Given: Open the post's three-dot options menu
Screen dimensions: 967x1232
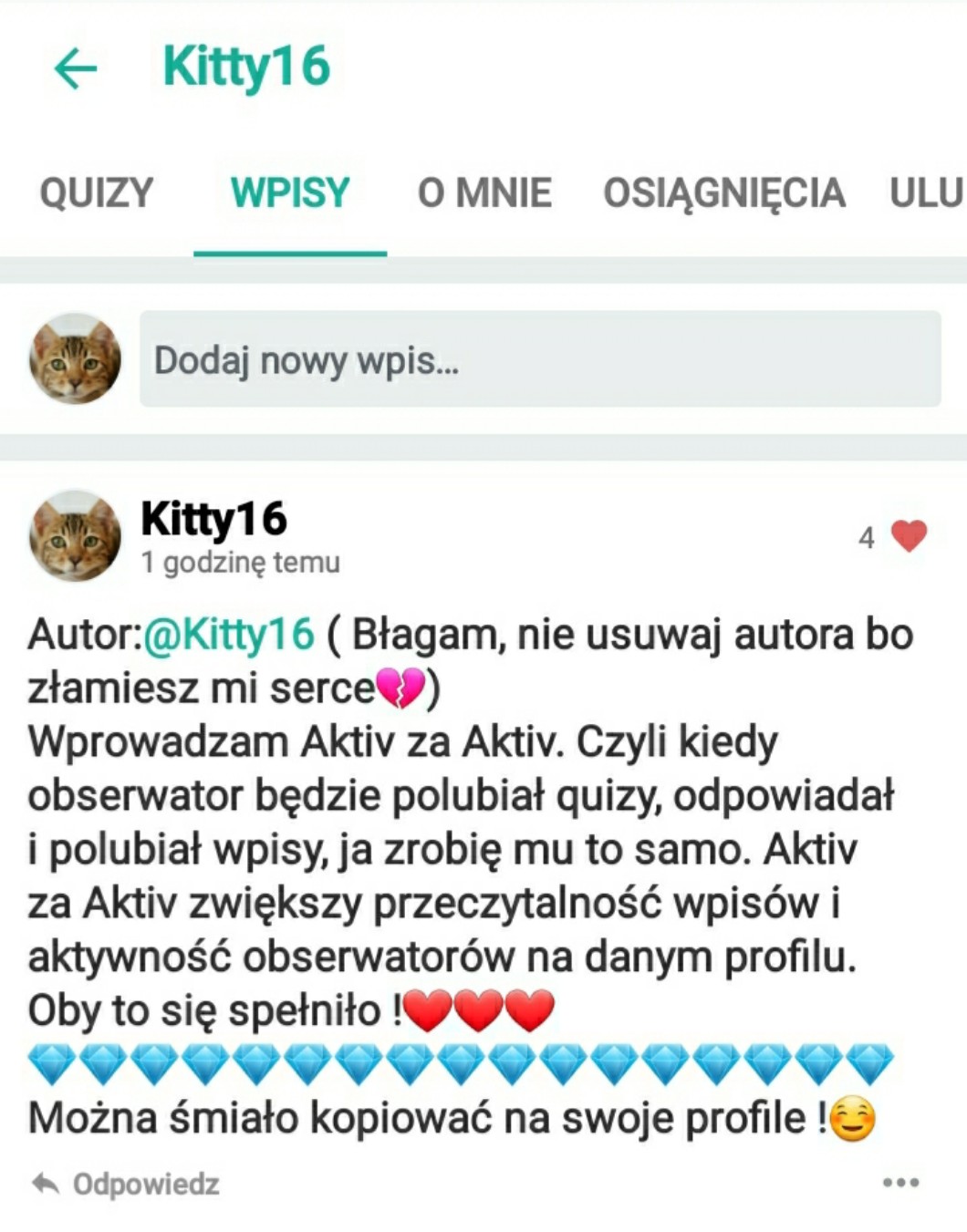Looking at the screenshot, I should (x=900, y=1183).
